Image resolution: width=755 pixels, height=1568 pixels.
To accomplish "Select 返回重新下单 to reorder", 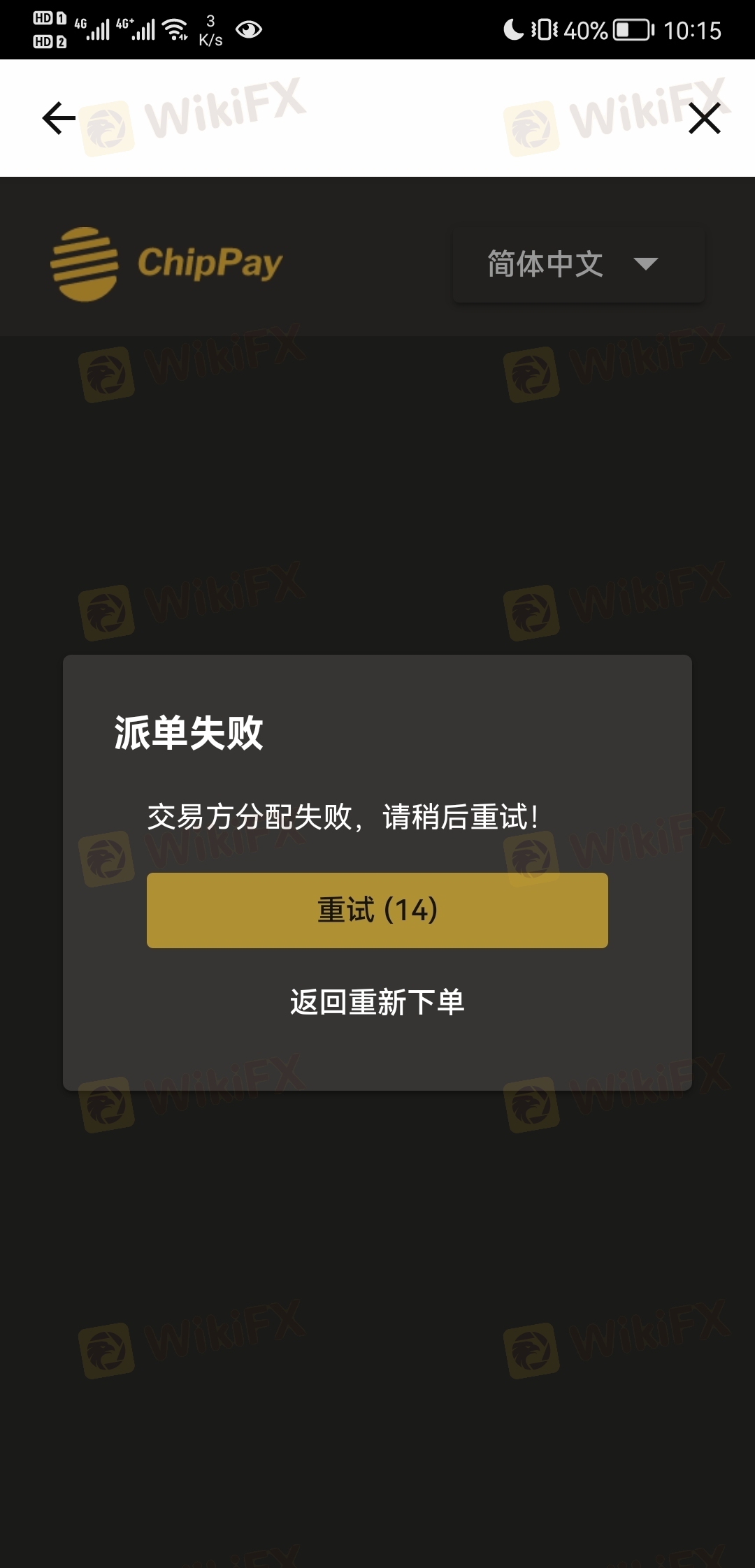I will [x=377, y=1002].
